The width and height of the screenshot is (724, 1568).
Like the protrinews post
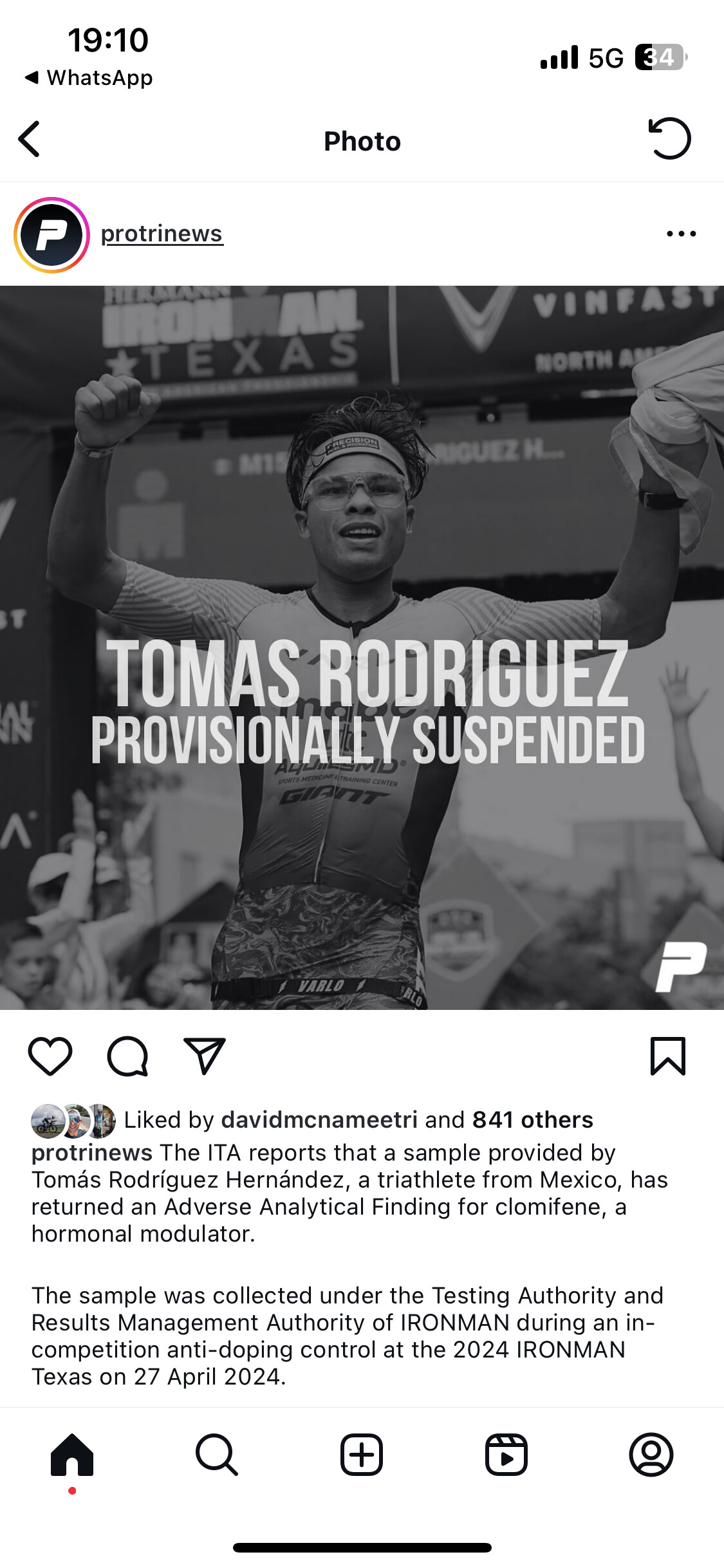coord(50,1056)
